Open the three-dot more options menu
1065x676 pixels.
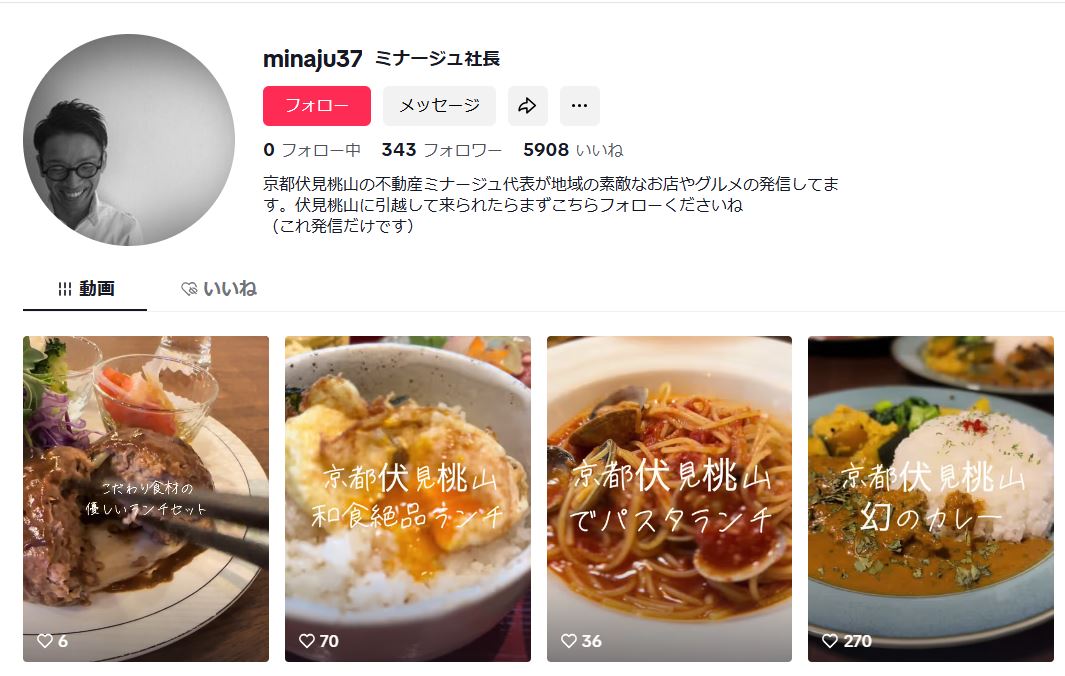[x=579, y=106]
